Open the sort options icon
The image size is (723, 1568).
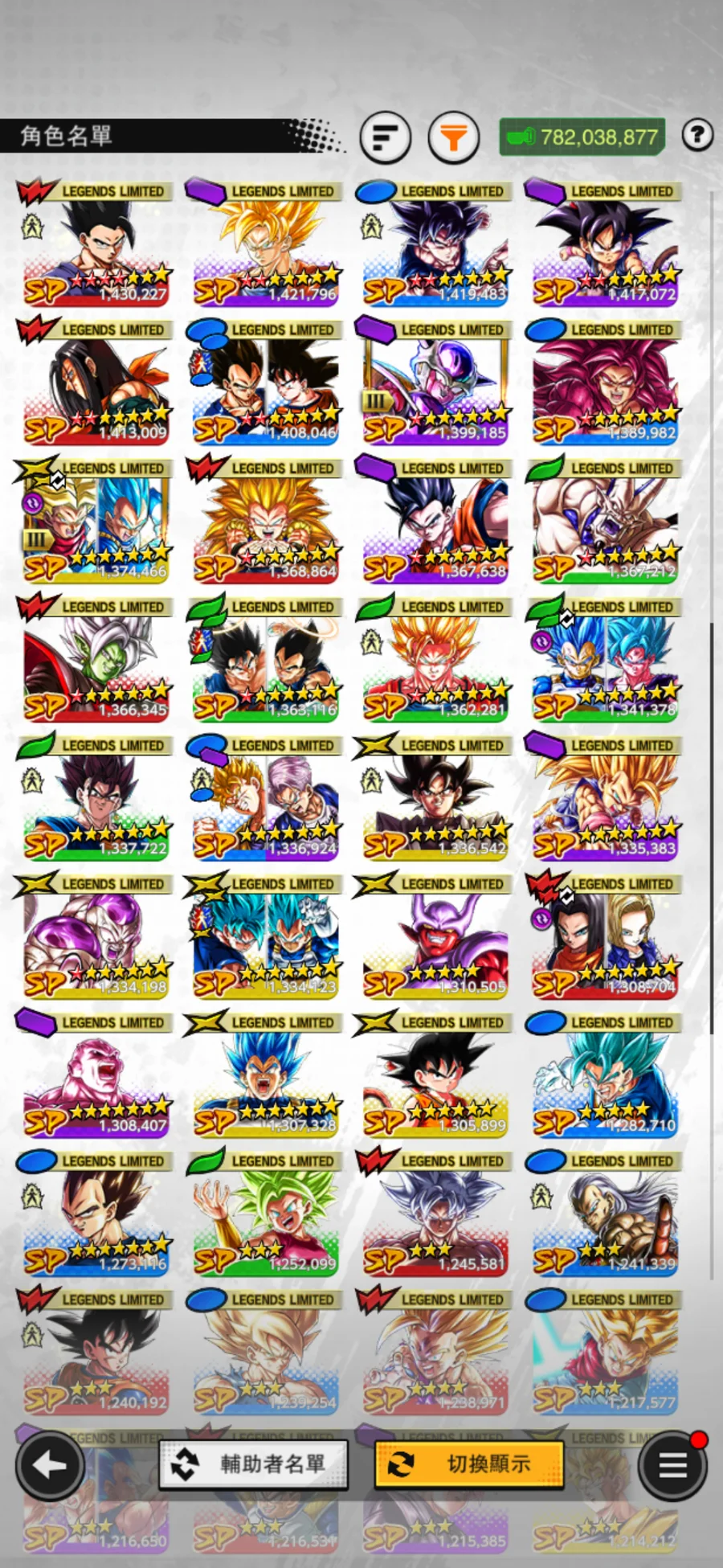(386, 137)
